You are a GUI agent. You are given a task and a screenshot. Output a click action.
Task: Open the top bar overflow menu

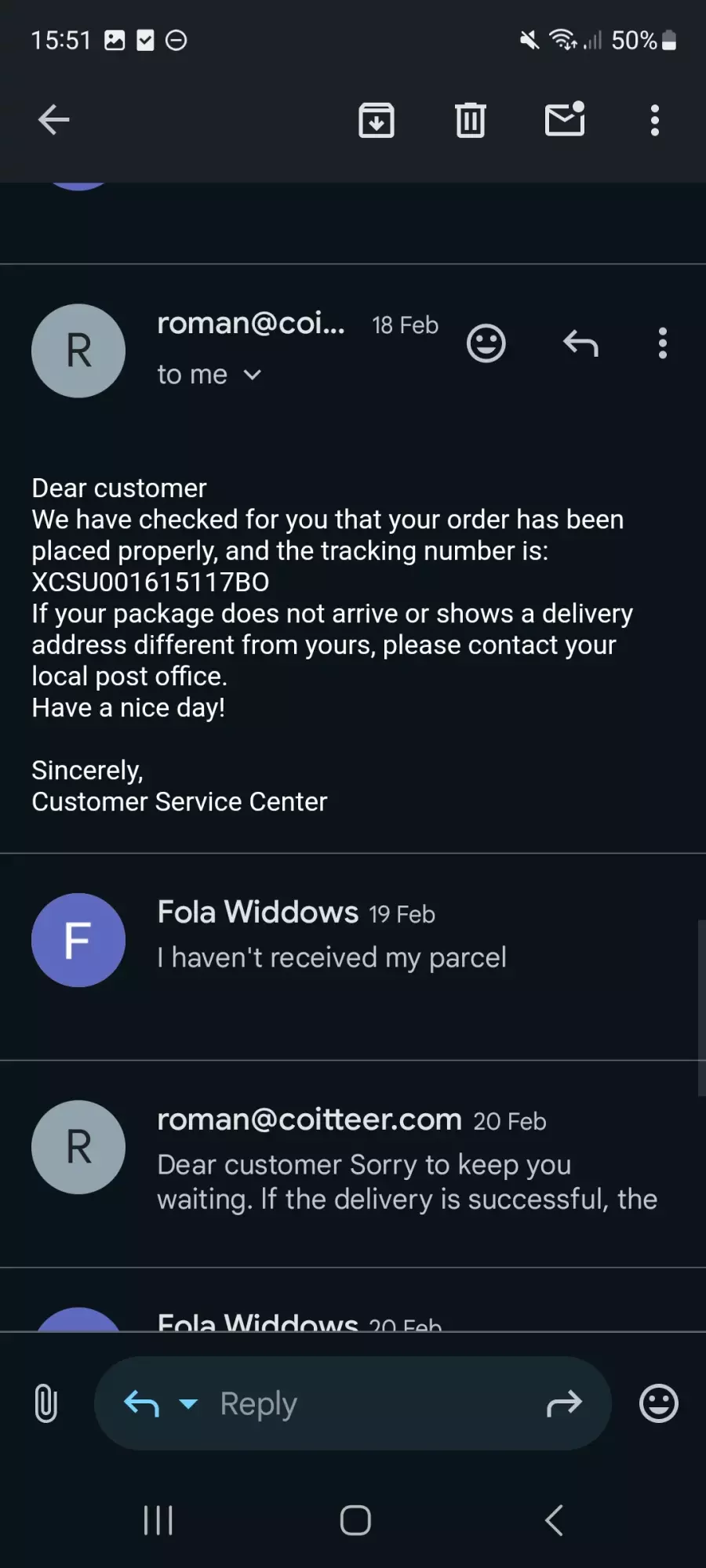[x=655, y=120]
